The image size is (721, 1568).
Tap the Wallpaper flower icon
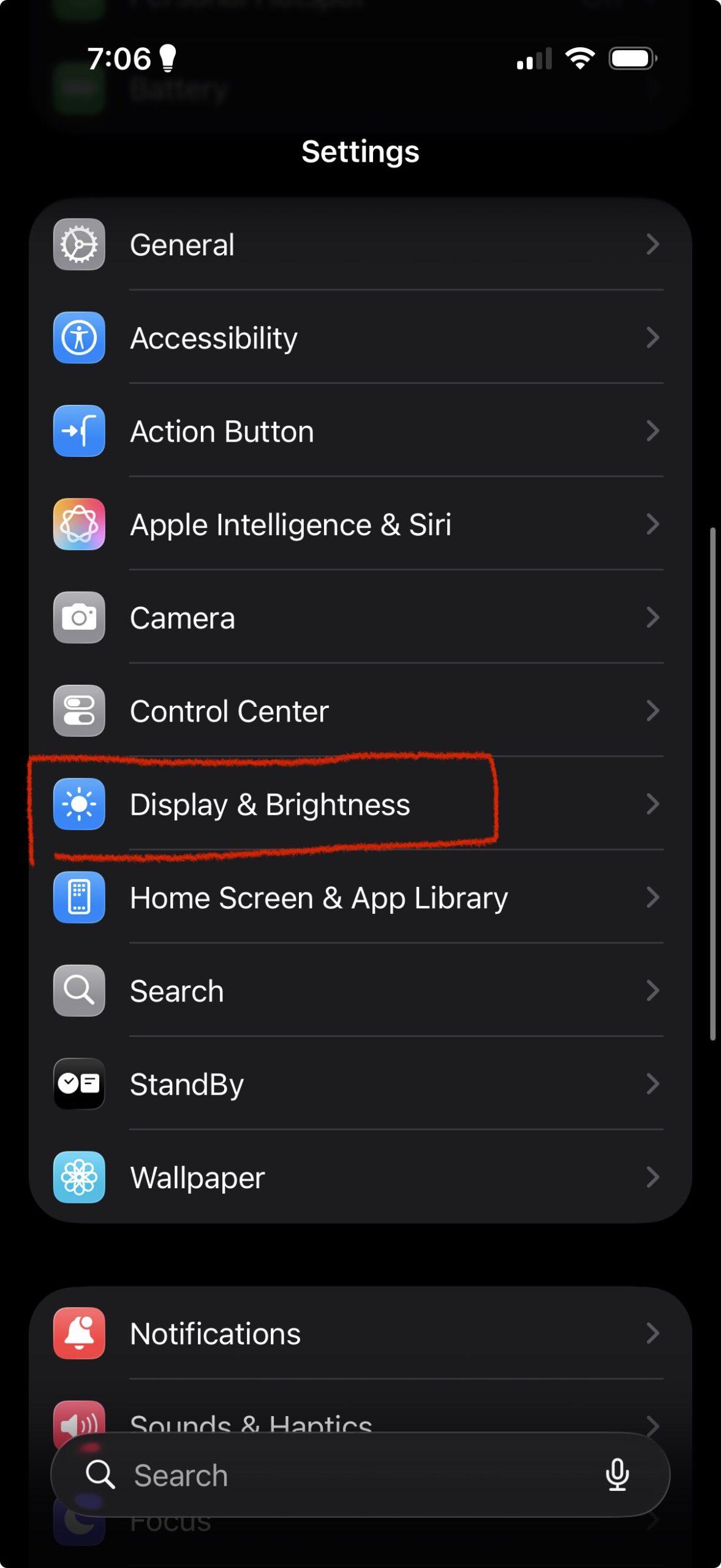(x=79, y=1177)
